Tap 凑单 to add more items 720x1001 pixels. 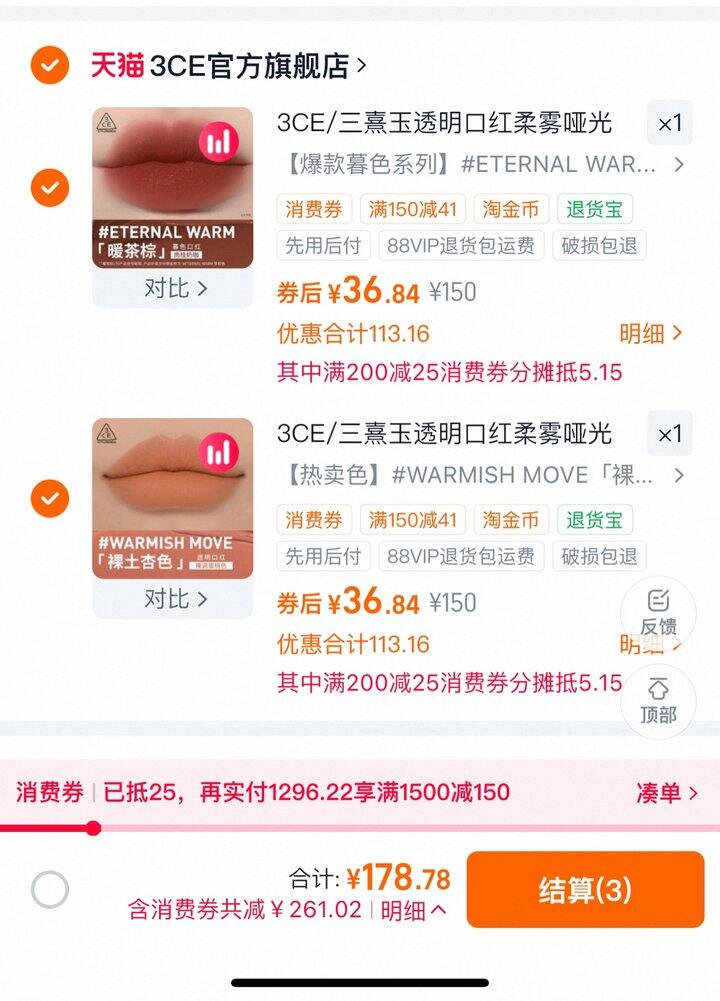(x=667, y=793)
